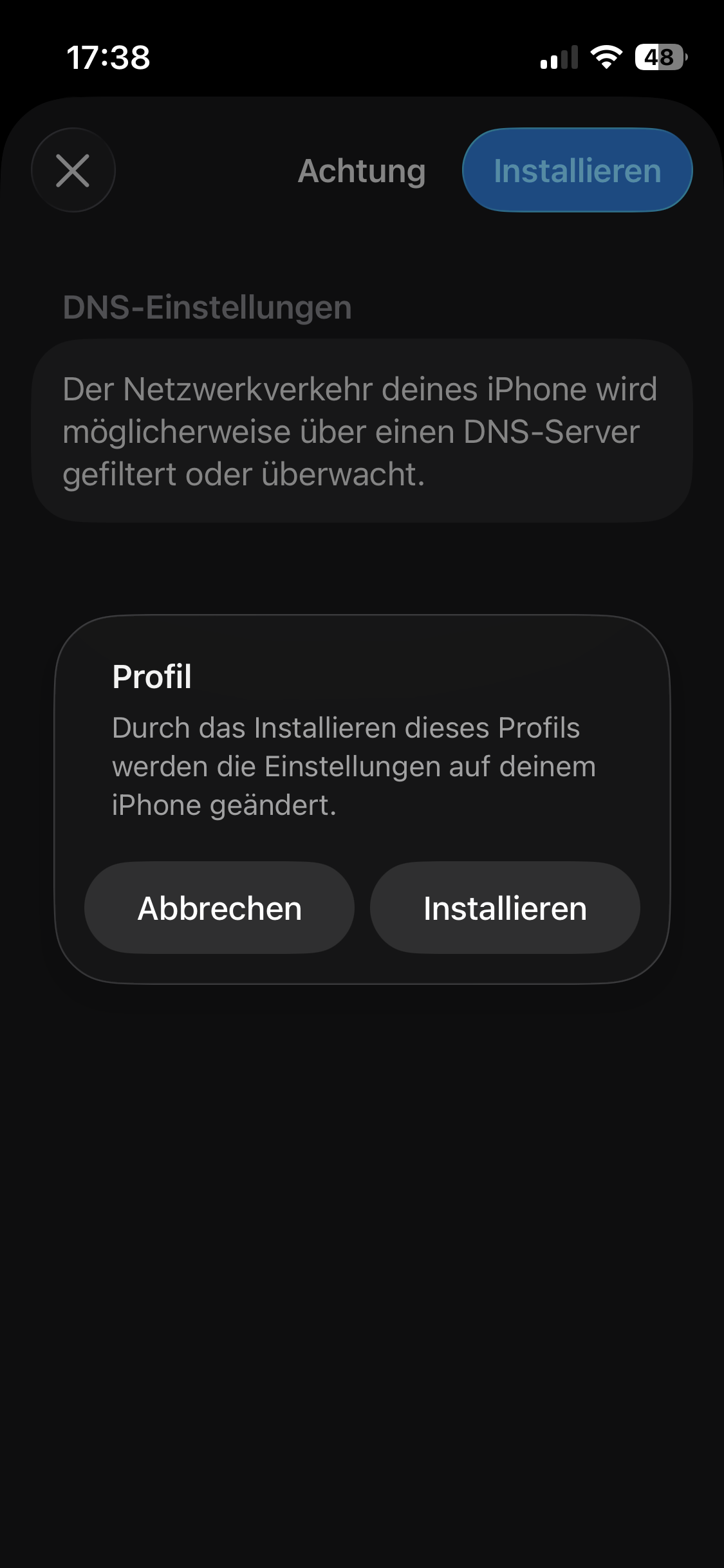Tap the blue Installieren button at the top
724x1568 pixels.
click(x=577, y=170)
